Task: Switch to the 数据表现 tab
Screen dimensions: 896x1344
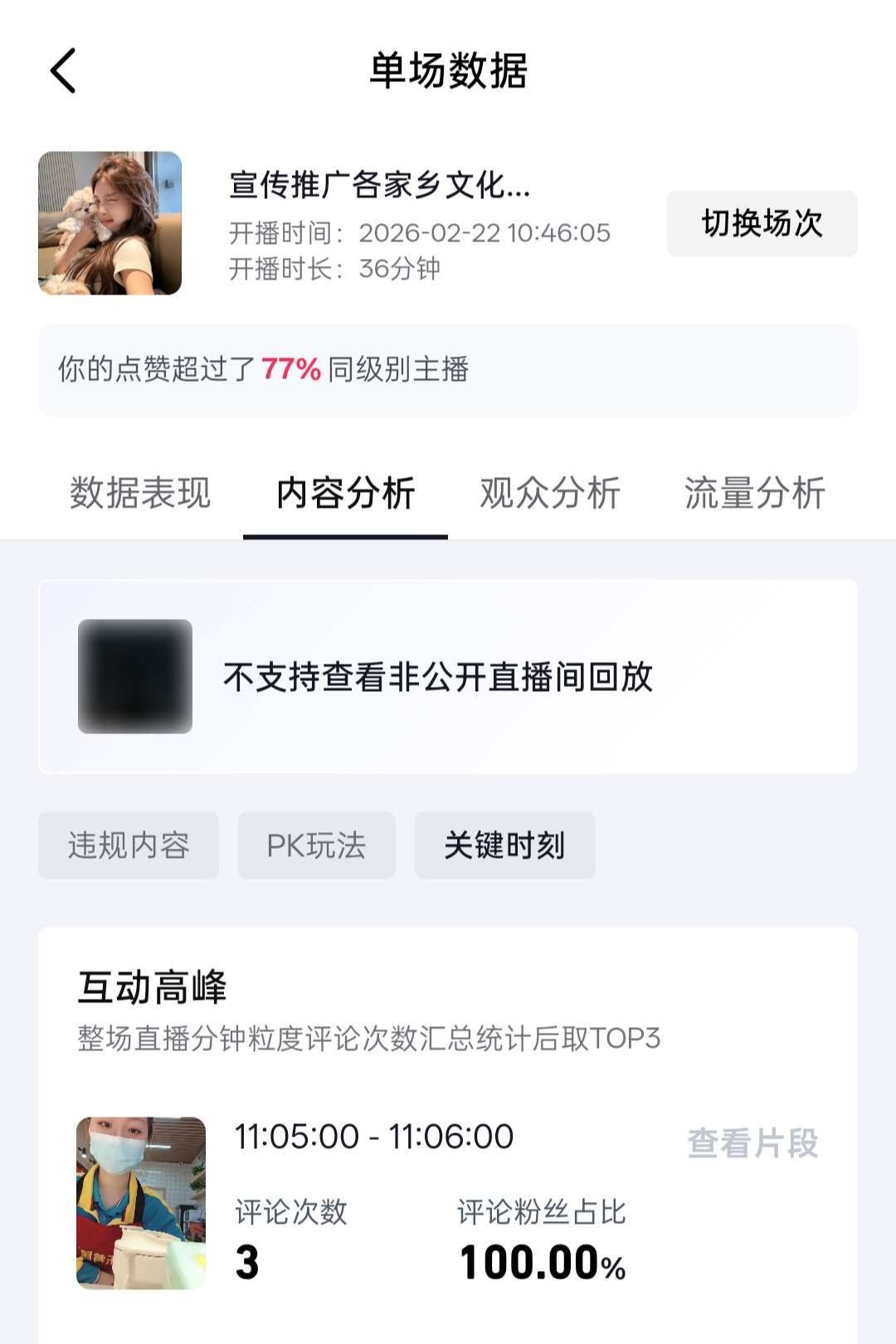Action: click(x=140, y=493)
